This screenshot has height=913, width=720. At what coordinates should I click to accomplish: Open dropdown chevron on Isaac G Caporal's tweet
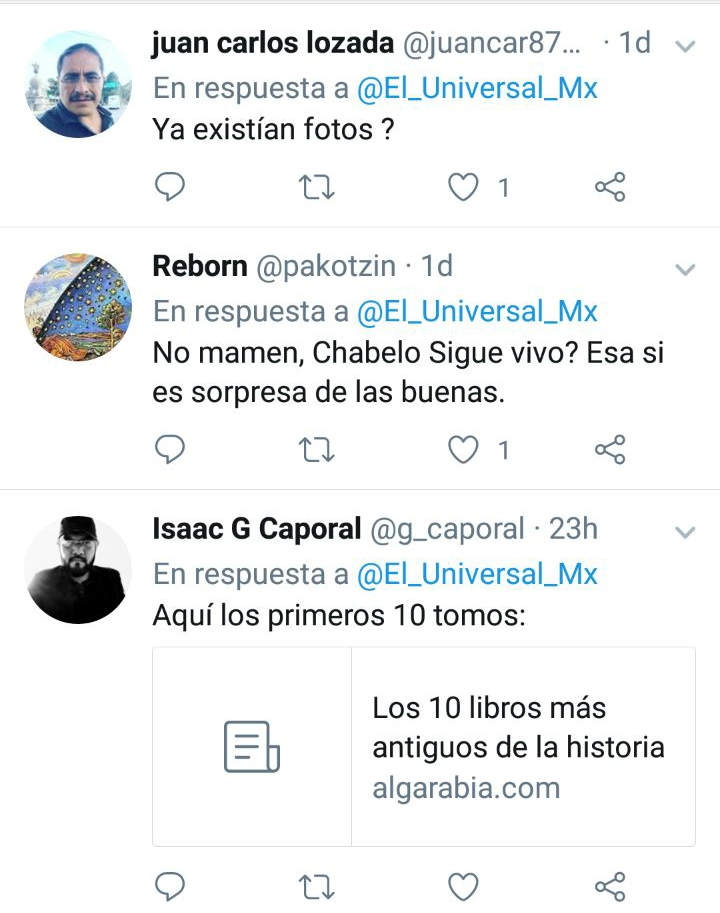[685, 532]
